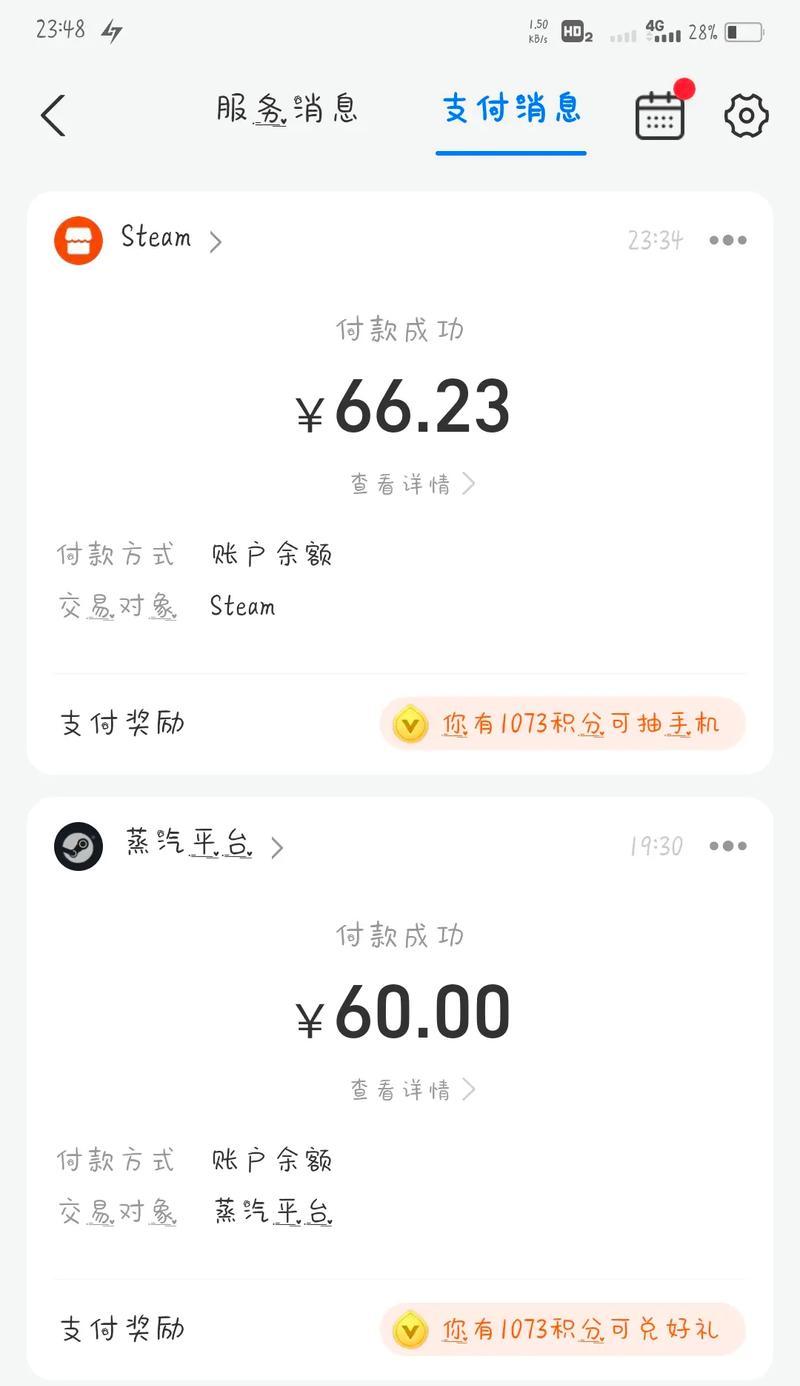Switch to the 服务消息 tab
This screenshot has width=800, height=1386.
(x=287, y=109)
